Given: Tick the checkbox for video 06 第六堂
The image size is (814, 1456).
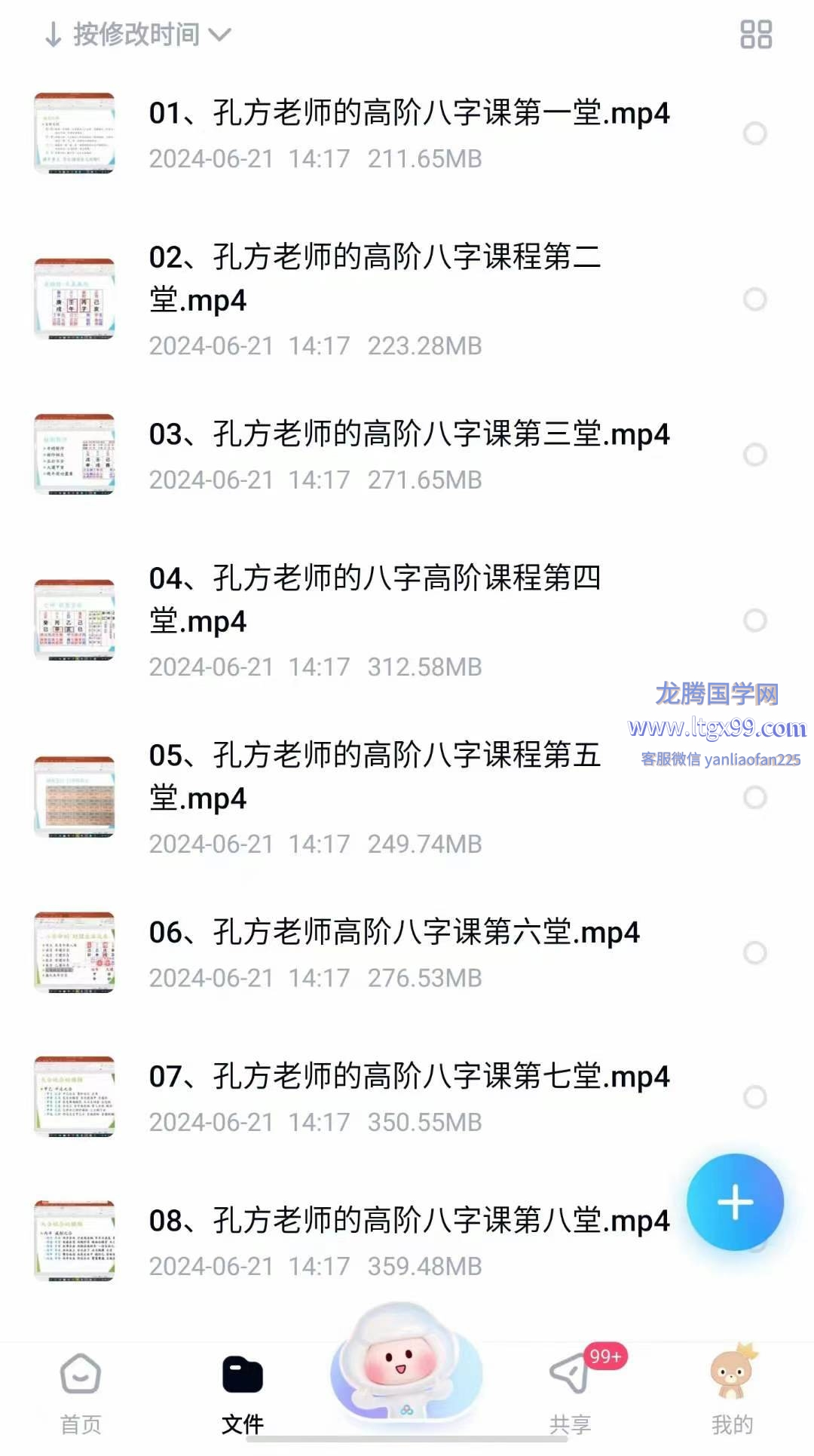Looking at the screenshot, I should coord(754,953).
